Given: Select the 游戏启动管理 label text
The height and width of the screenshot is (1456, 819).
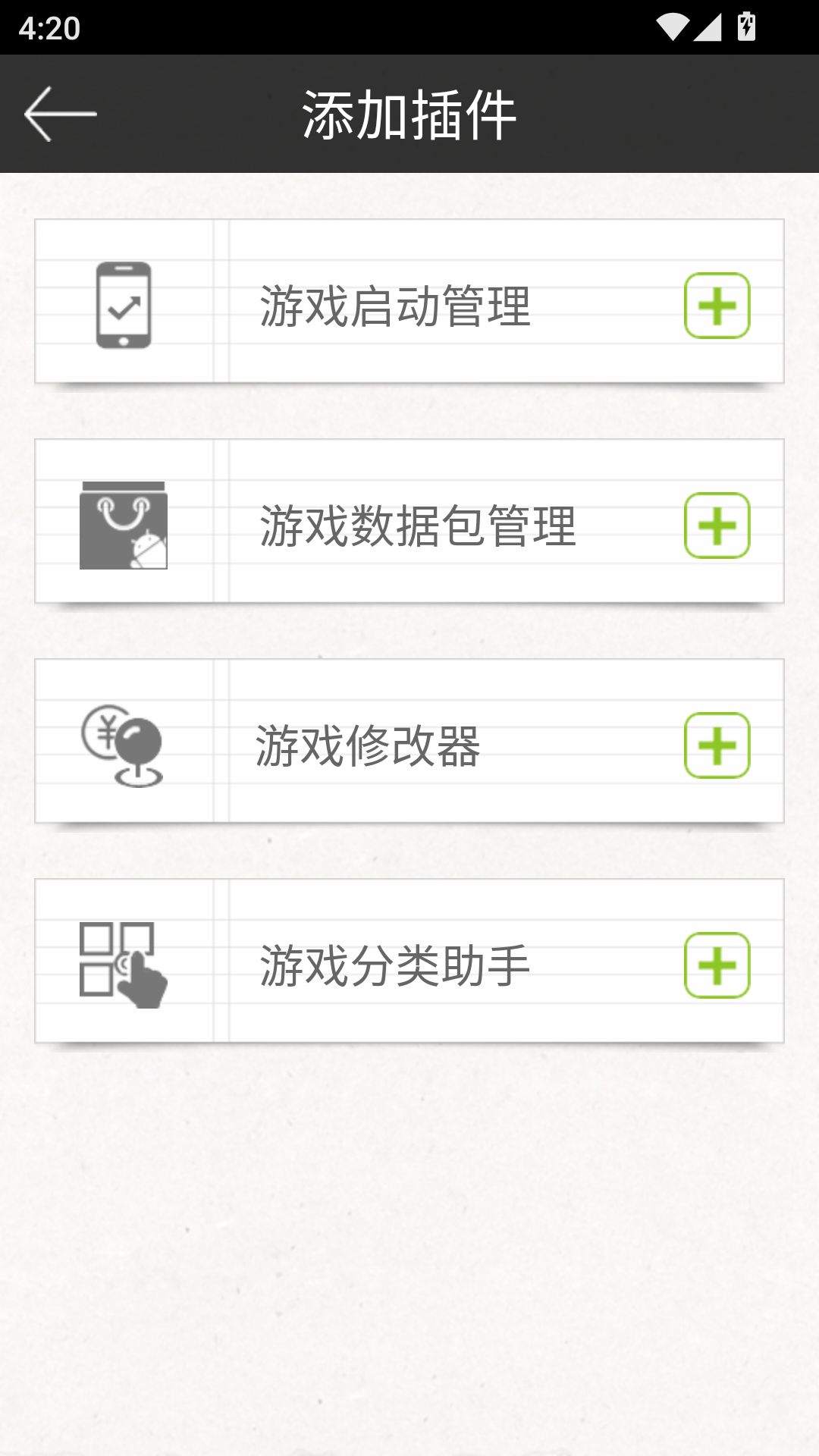Looking at the screenshot, I should [397, 306].
